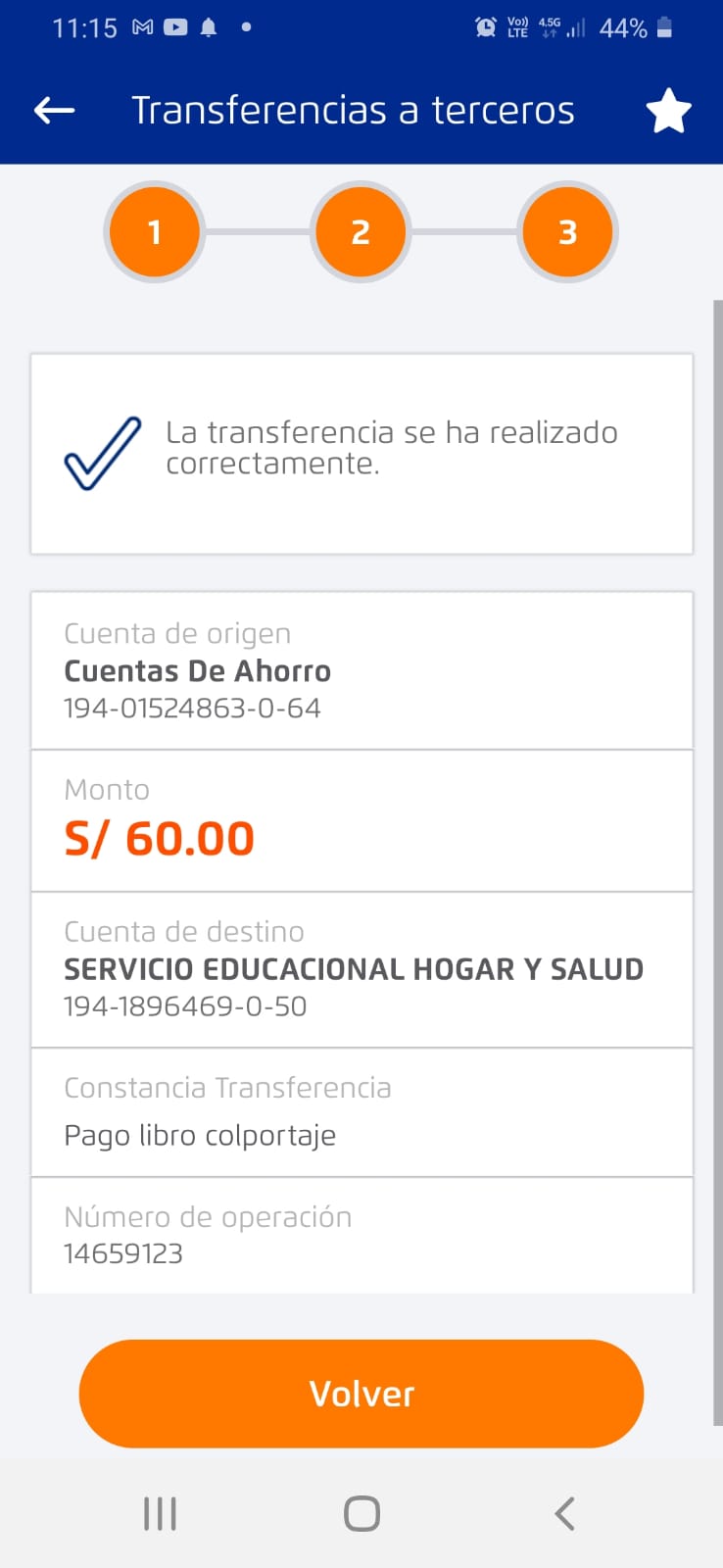Tap the system back chevron
The width and height of the screenshot is (723, 1568).
coord(564,1513)
